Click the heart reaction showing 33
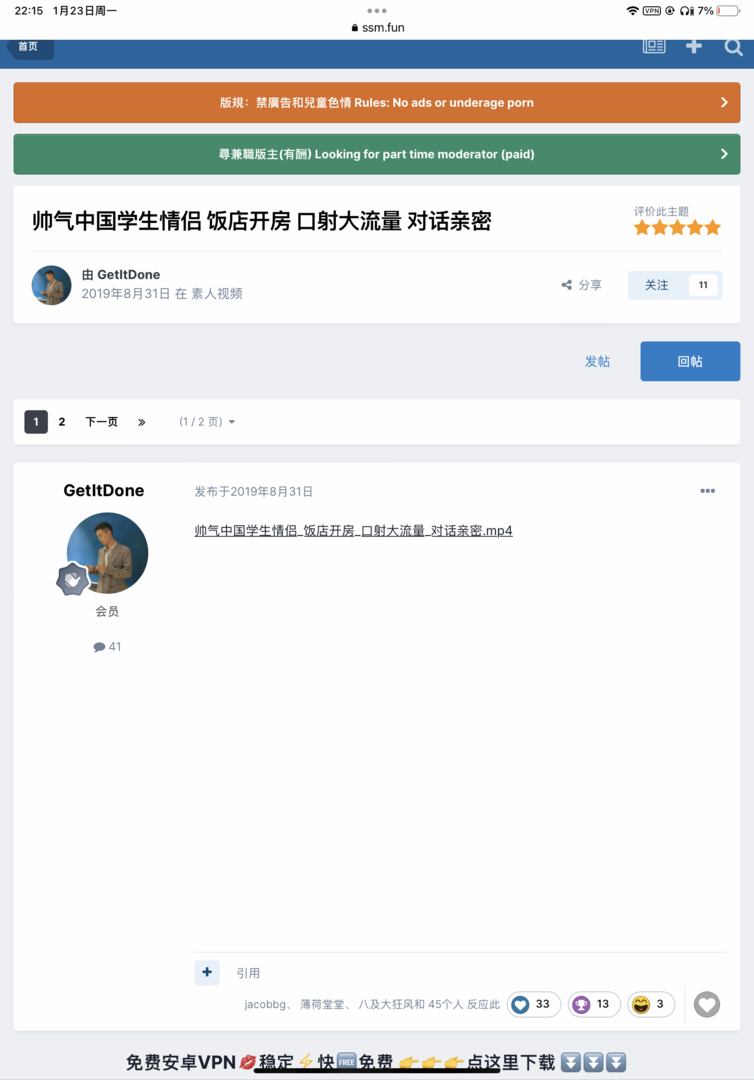Screen dimensions: 754x1080 [x=533, y=1004]
